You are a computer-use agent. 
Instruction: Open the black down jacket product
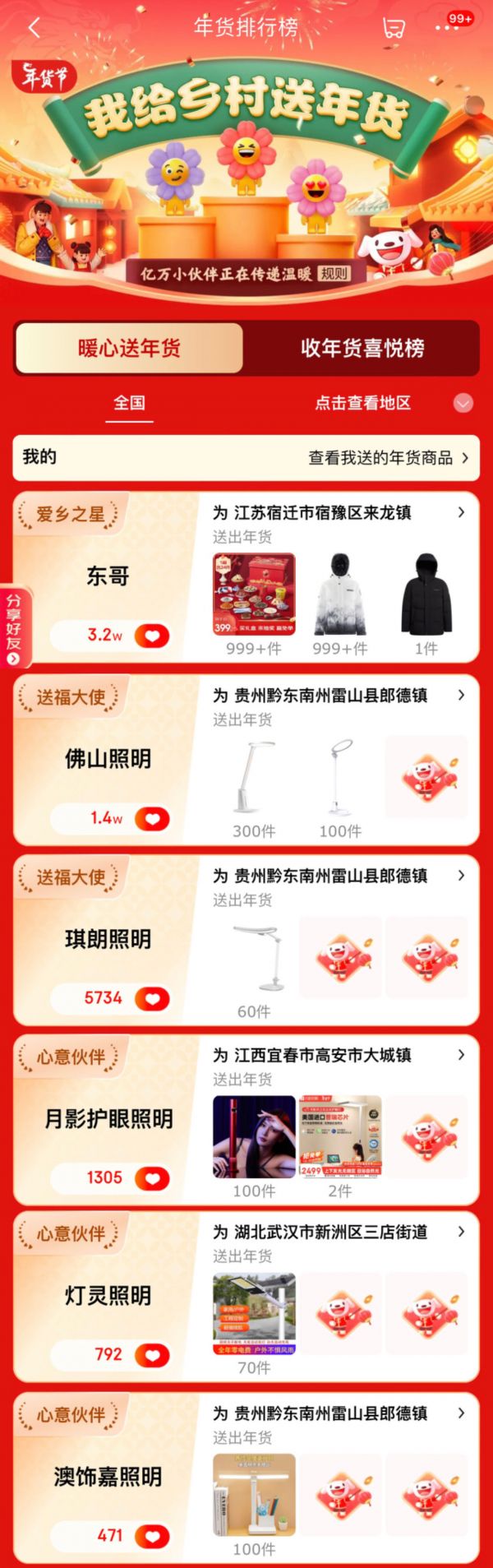tap(426, 594)
